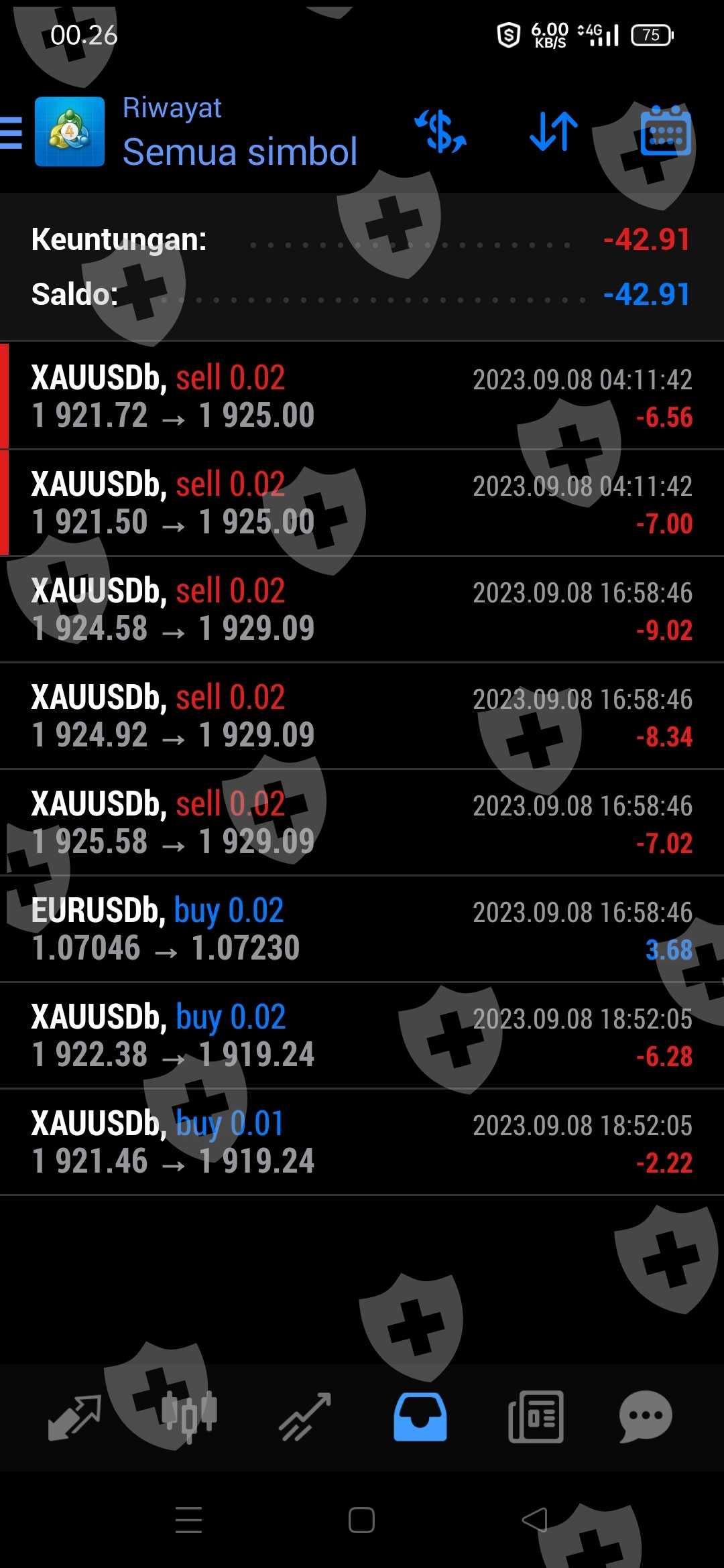Image resolution: width=724 pixels, height=1568 pixels.
Task: Switch to the Quotes tab
Action: click(x=74, y=1417)
